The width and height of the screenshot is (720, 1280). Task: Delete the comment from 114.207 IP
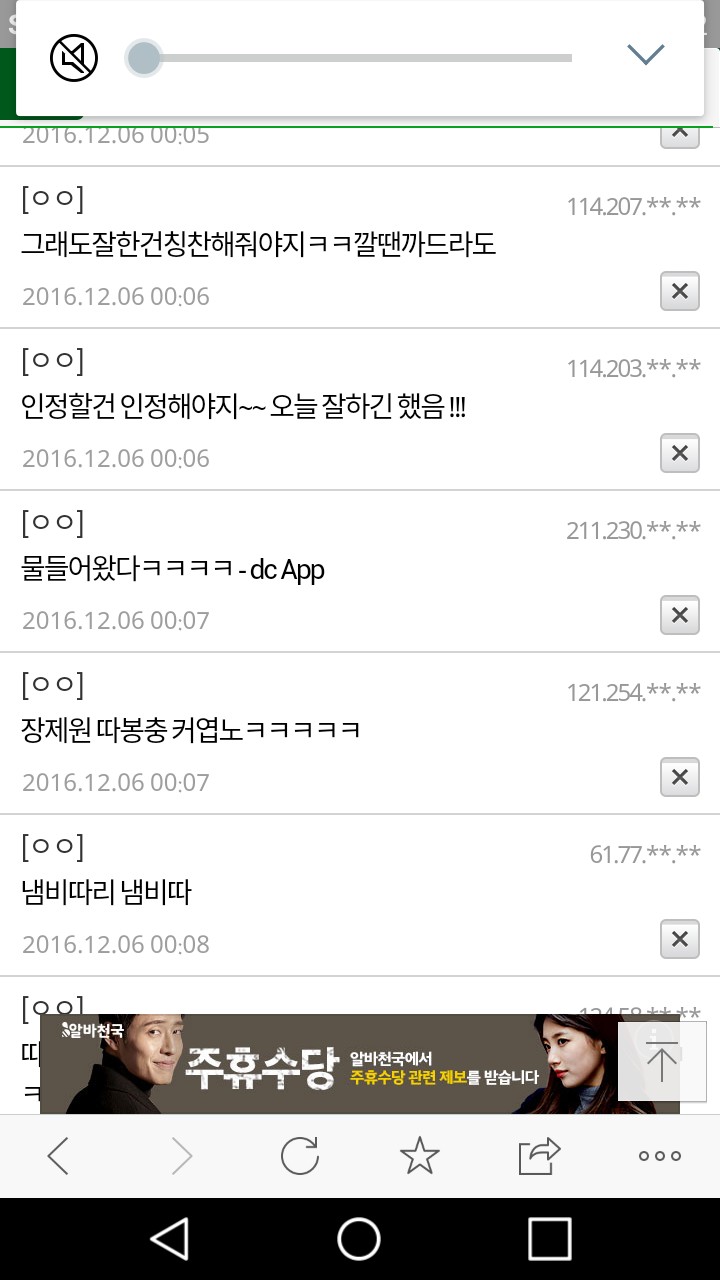(679, 292)
